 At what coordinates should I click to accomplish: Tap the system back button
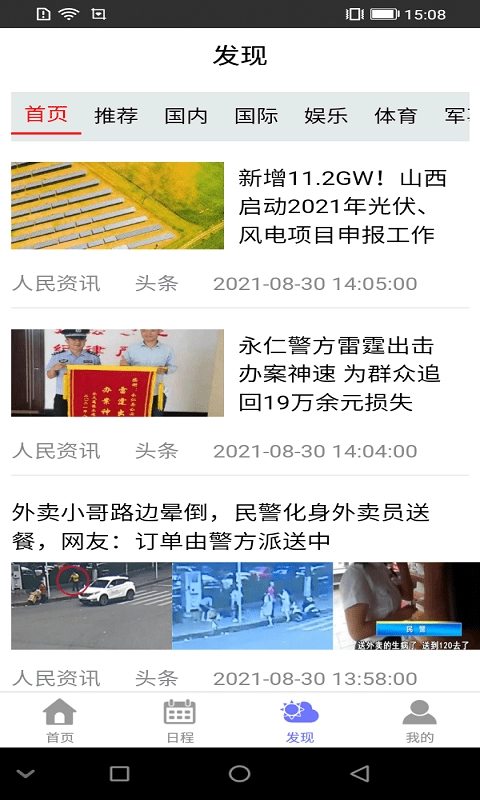[360, 773]
